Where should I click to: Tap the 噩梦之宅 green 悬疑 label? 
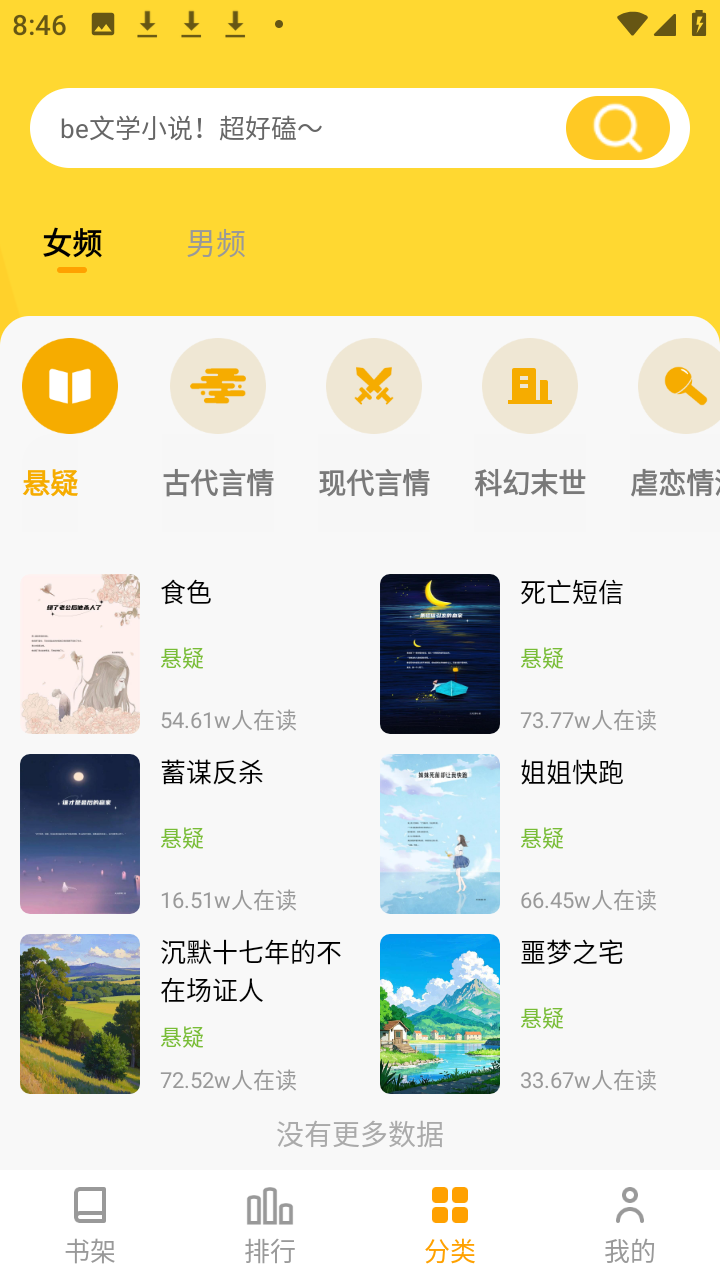coord(542,1018)
